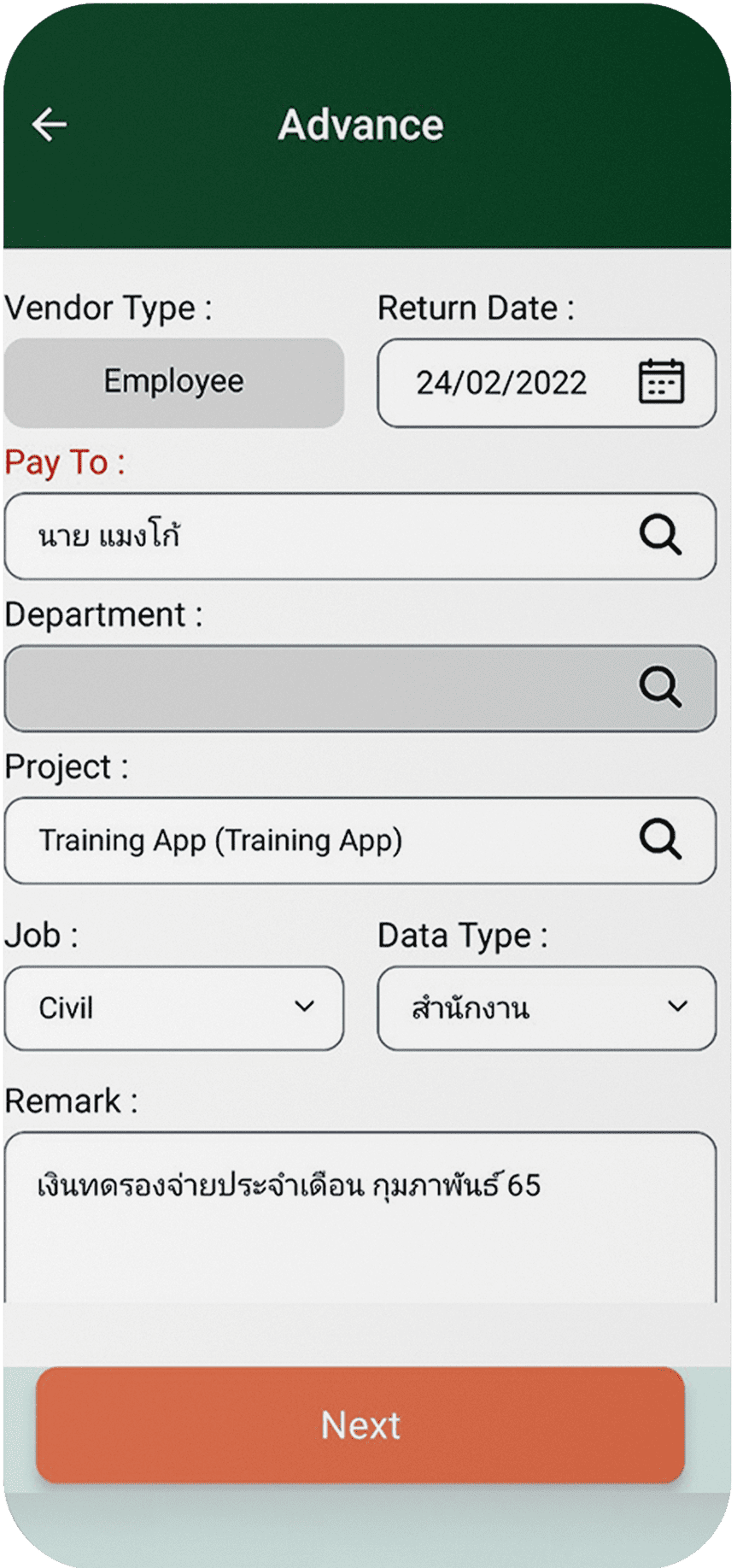Search for a Pay To recipient
The width and height of the screenshot is (737, 1568).
point(660,536)
